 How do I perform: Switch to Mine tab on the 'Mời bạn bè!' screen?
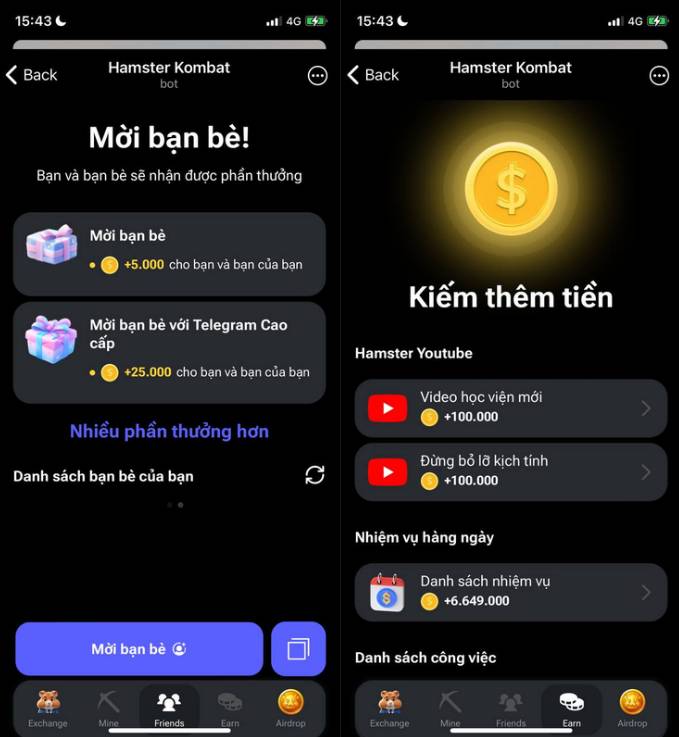[108, 708]
